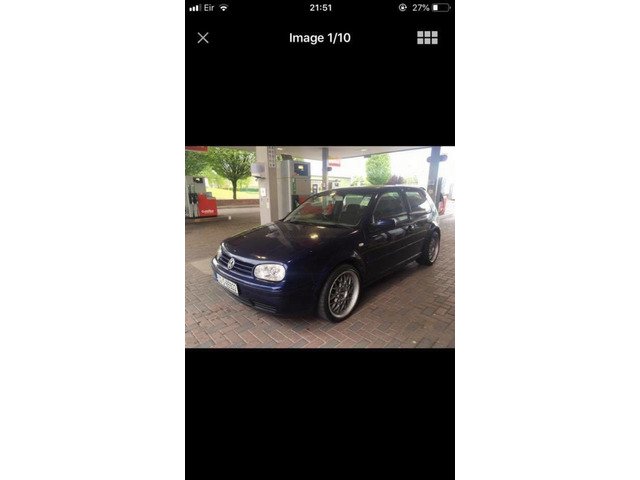The height and width of the screenshot is (480, 640).
Task: Open the grid view of all images
Action: click(427, 38)
